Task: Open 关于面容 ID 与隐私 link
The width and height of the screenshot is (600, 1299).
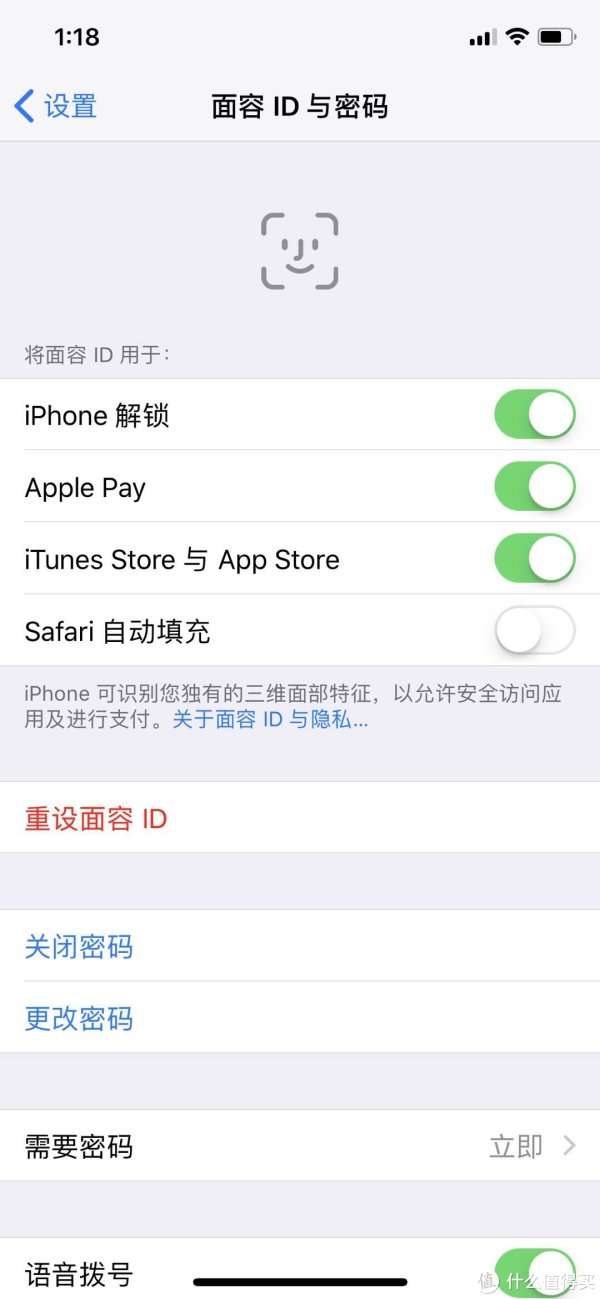Action: (x=270, y=719)
